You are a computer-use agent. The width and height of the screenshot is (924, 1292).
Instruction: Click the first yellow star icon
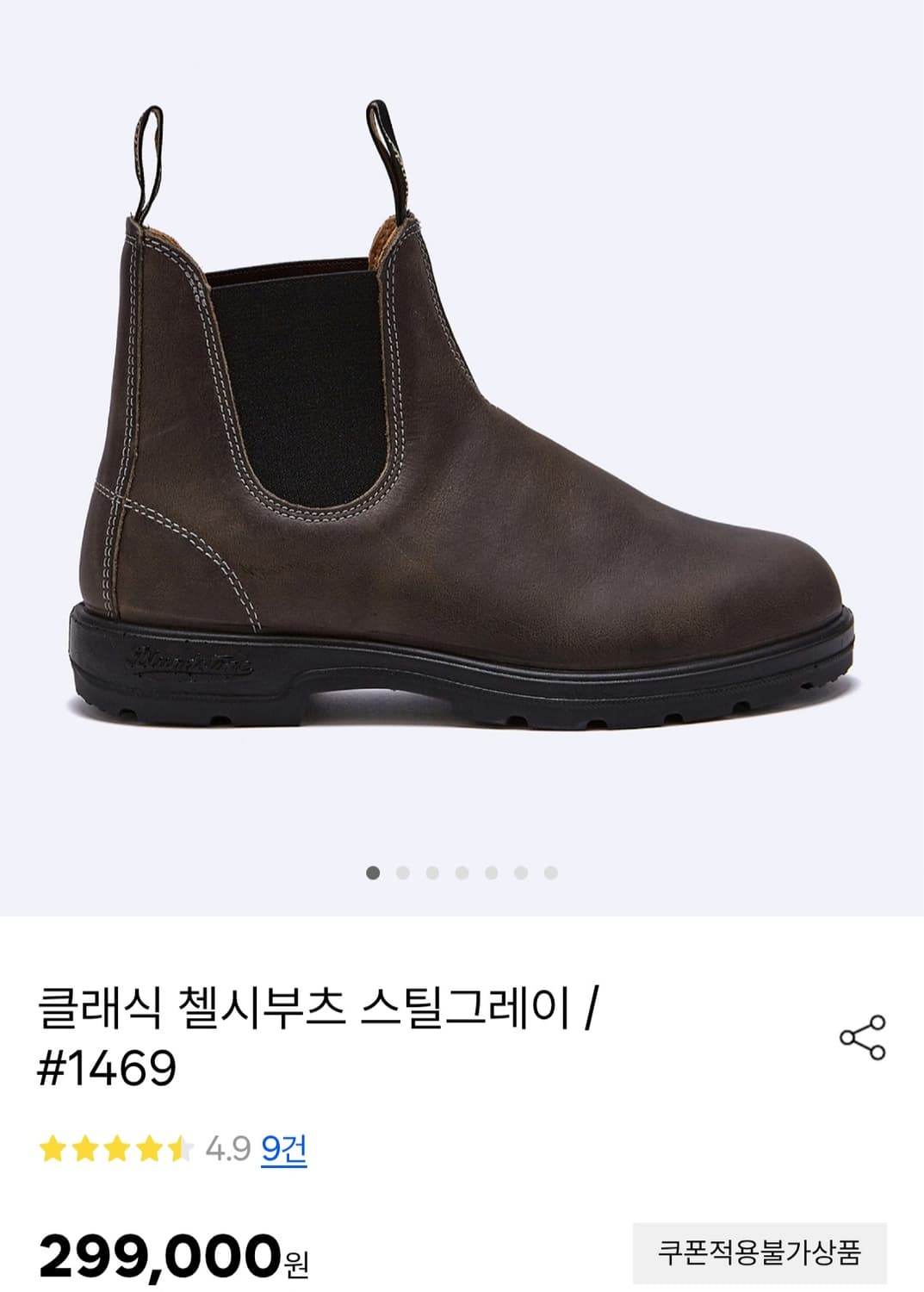pyautogui.click(x=54, y=1149)
